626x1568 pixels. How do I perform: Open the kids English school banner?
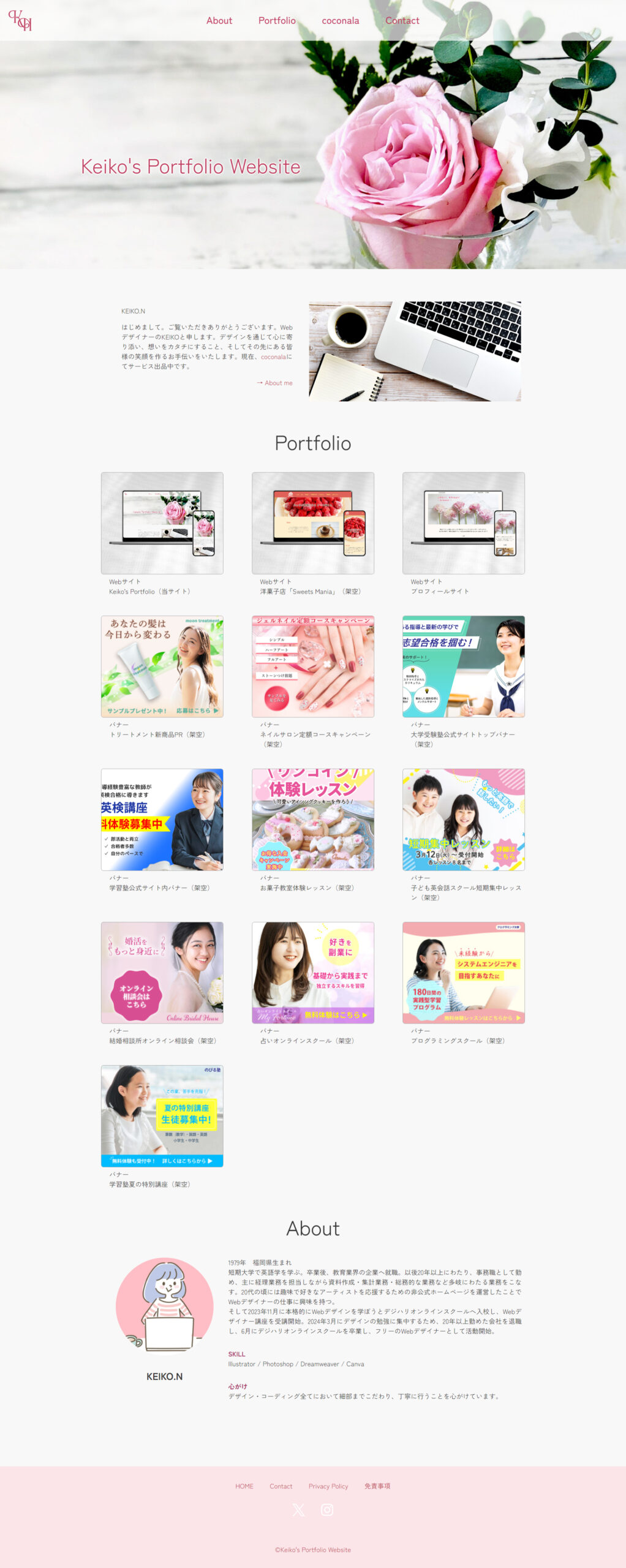[463, 820]
